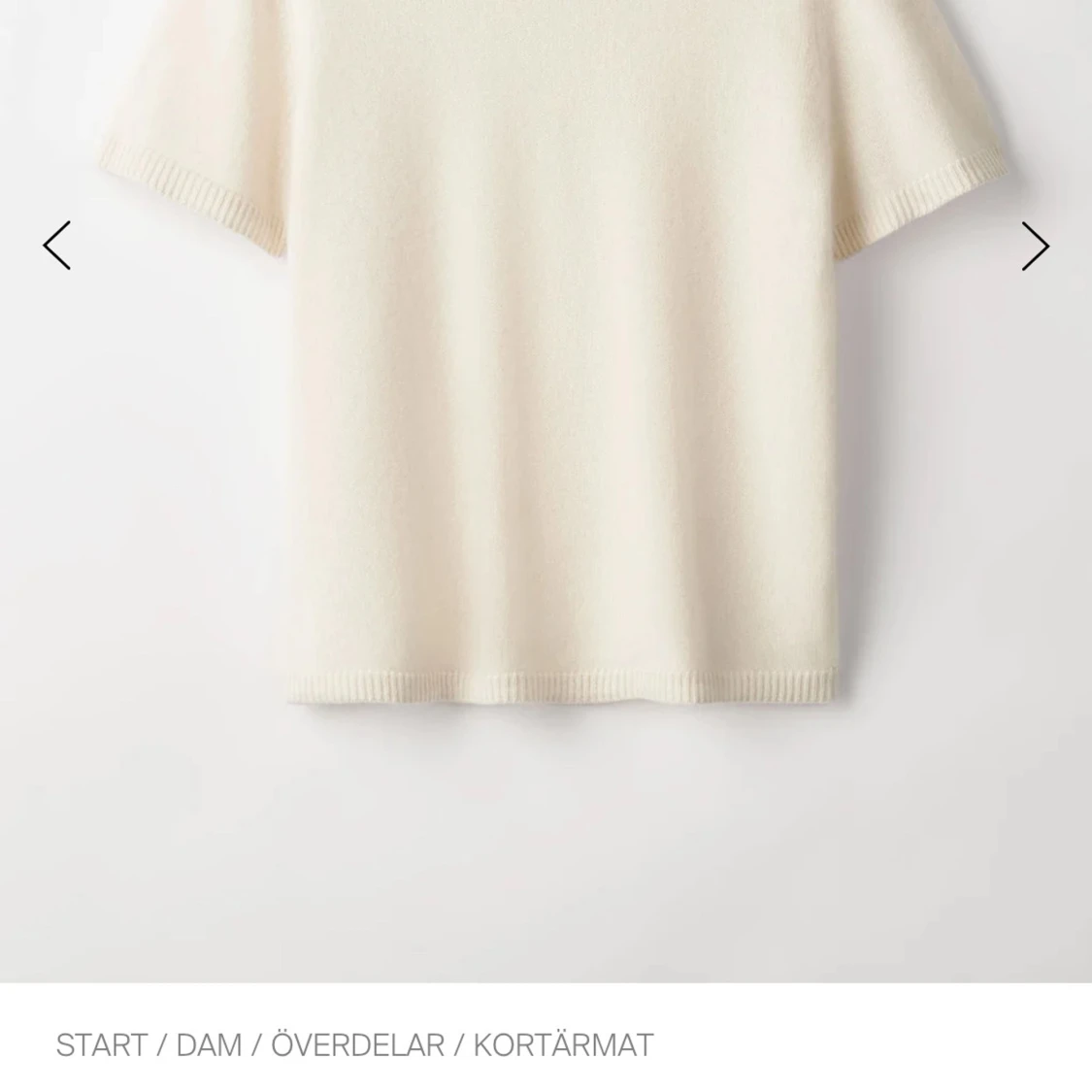Show the previous product image
1092x1092 pixels.
coord(57,246)
